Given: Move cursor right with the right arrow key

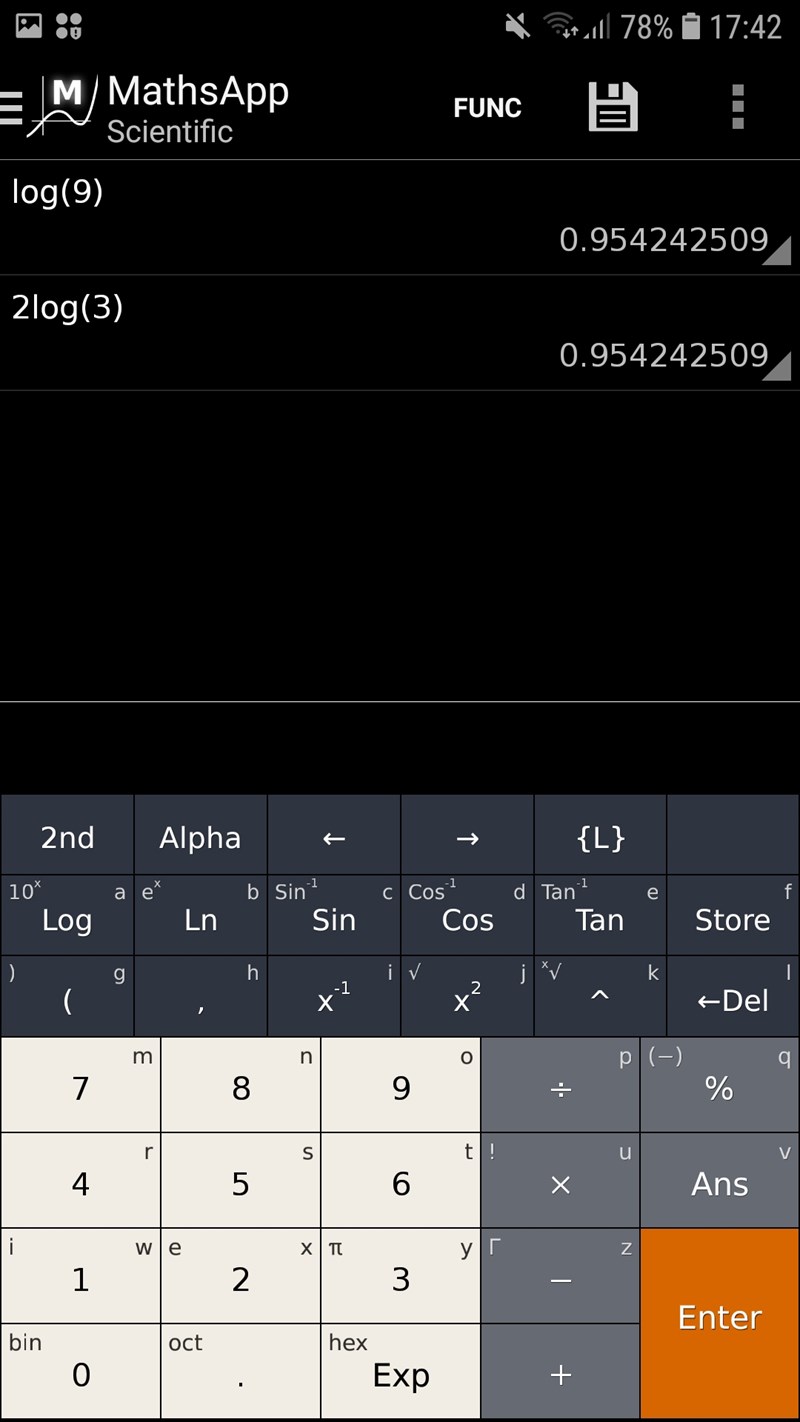Looking at the screenshot, I should click(x=467, y=837).
